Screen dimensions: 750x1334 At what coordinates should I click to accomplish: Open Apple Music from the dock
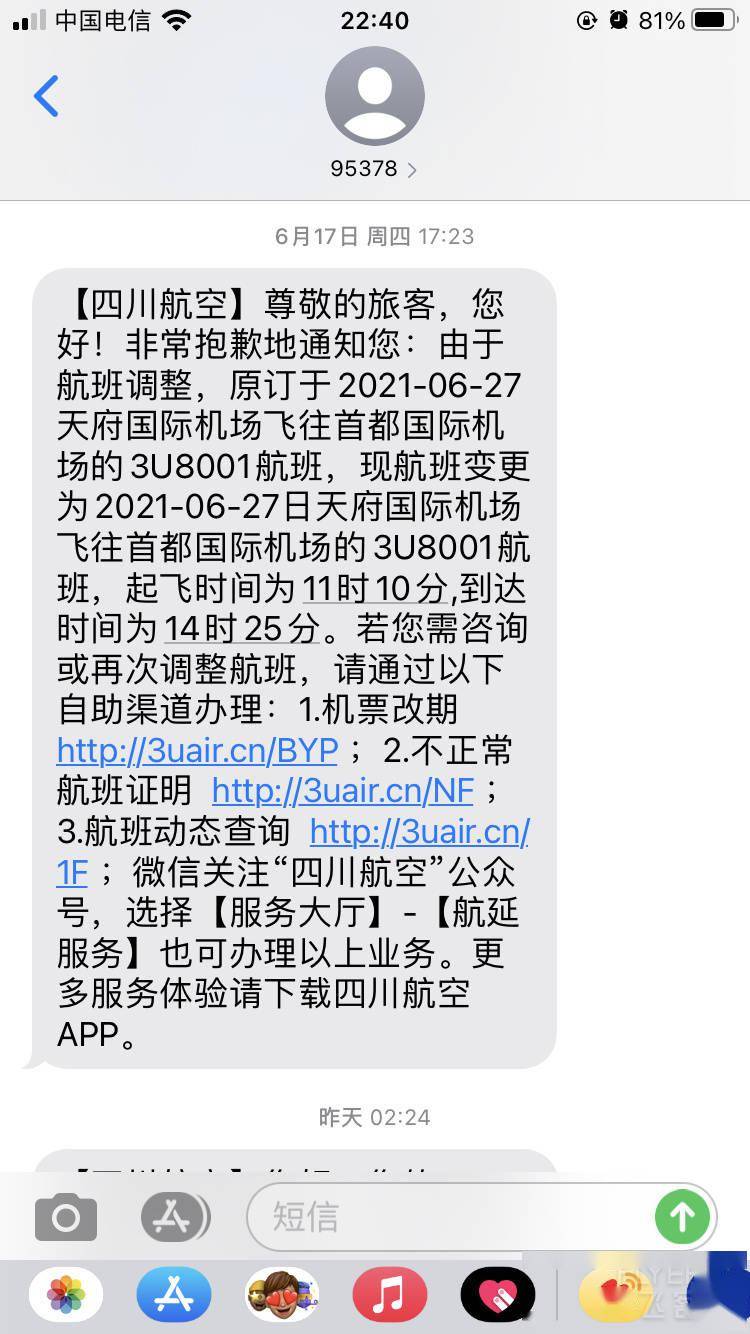click(x=389, y=1294)
